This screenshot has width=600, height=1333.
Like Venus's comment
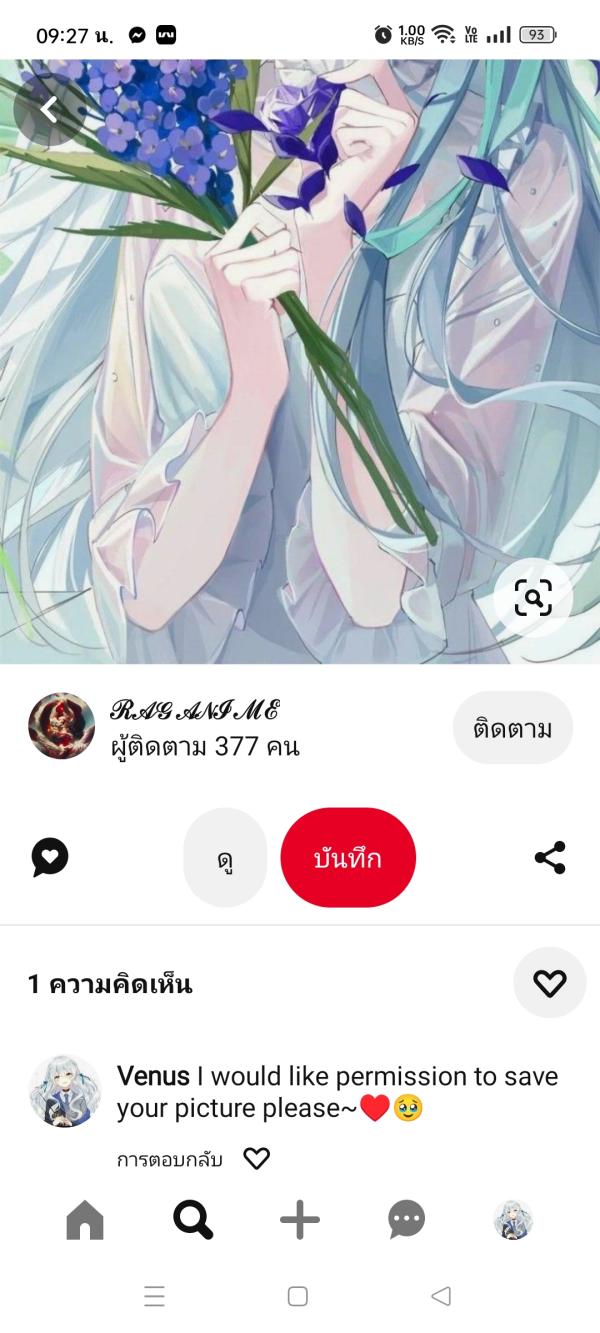click(x=257, y=1159)
